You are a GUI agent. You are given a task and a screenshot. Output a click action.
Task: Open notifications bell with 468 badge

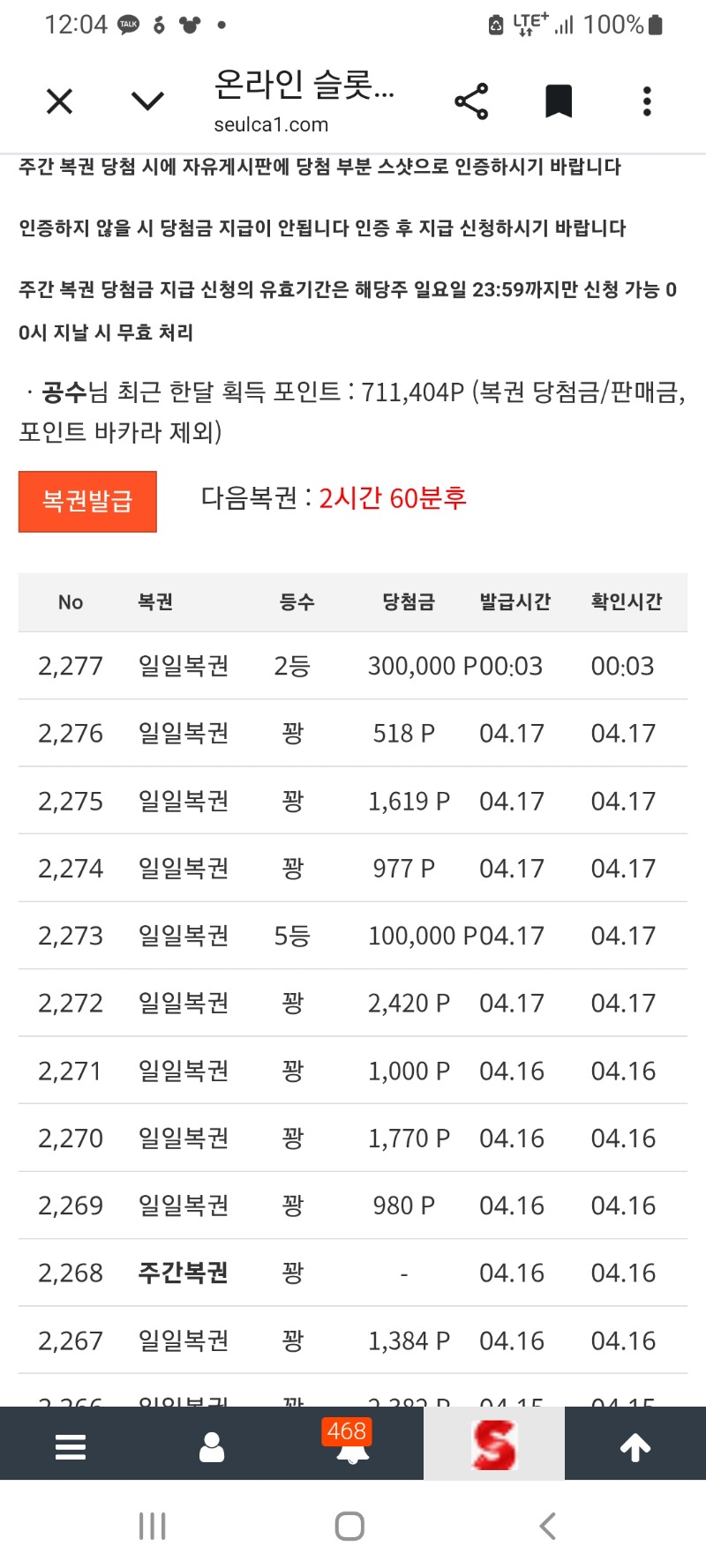tap(352, 1446)
